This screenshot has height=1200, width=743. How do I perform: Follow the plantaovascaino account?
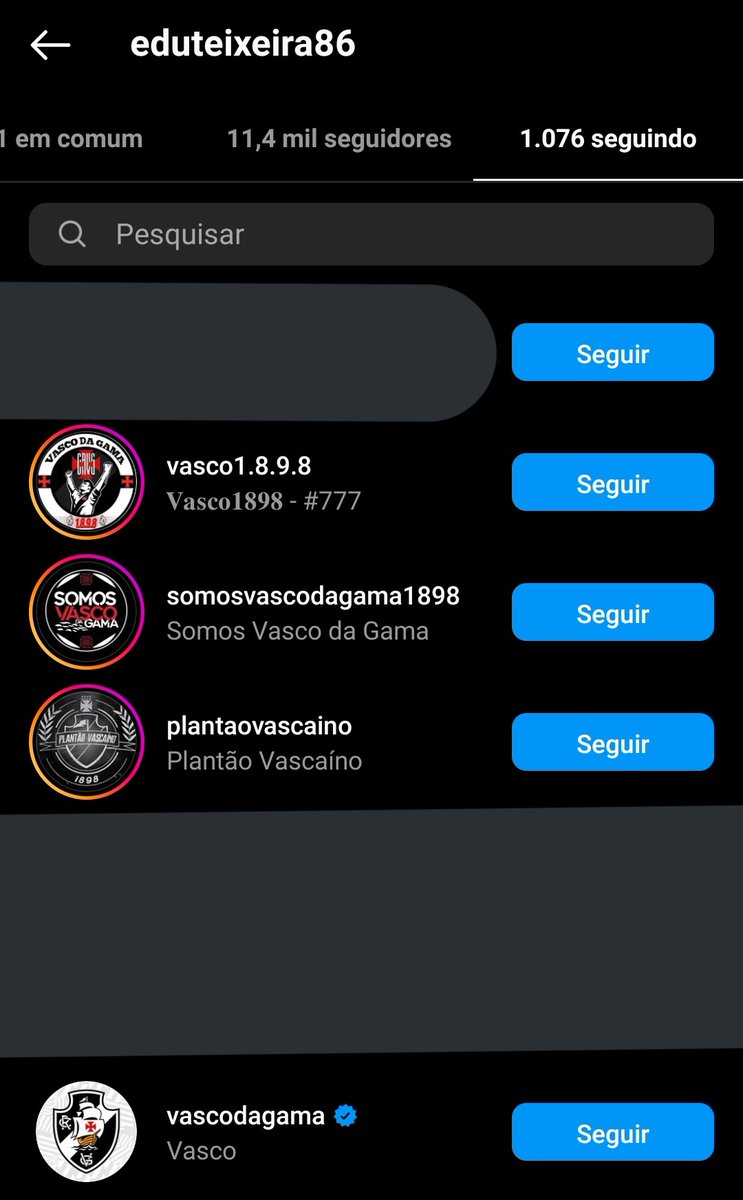tap(612, 743)
